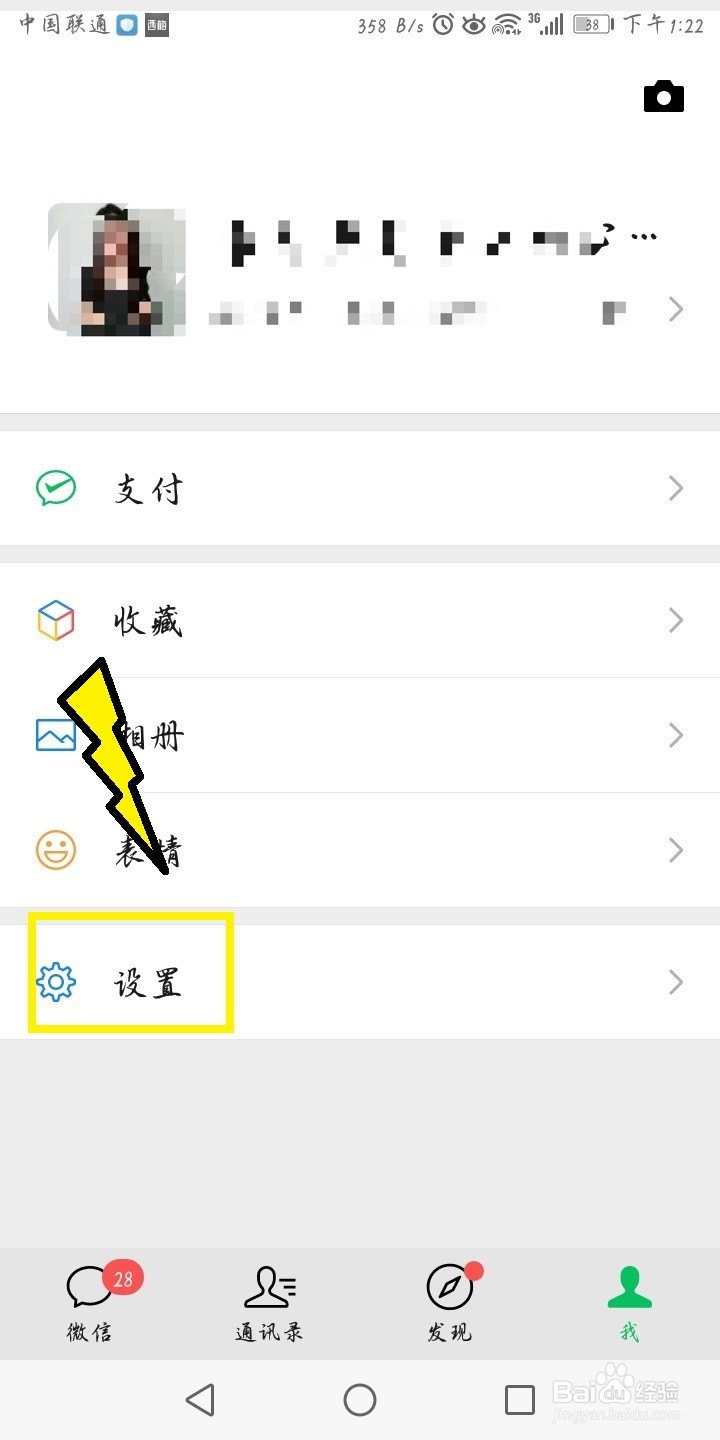This screenshot has width=720, height=1440.
Task: Select the Pay (支付) green wallet icon
Action: [56, 487]
